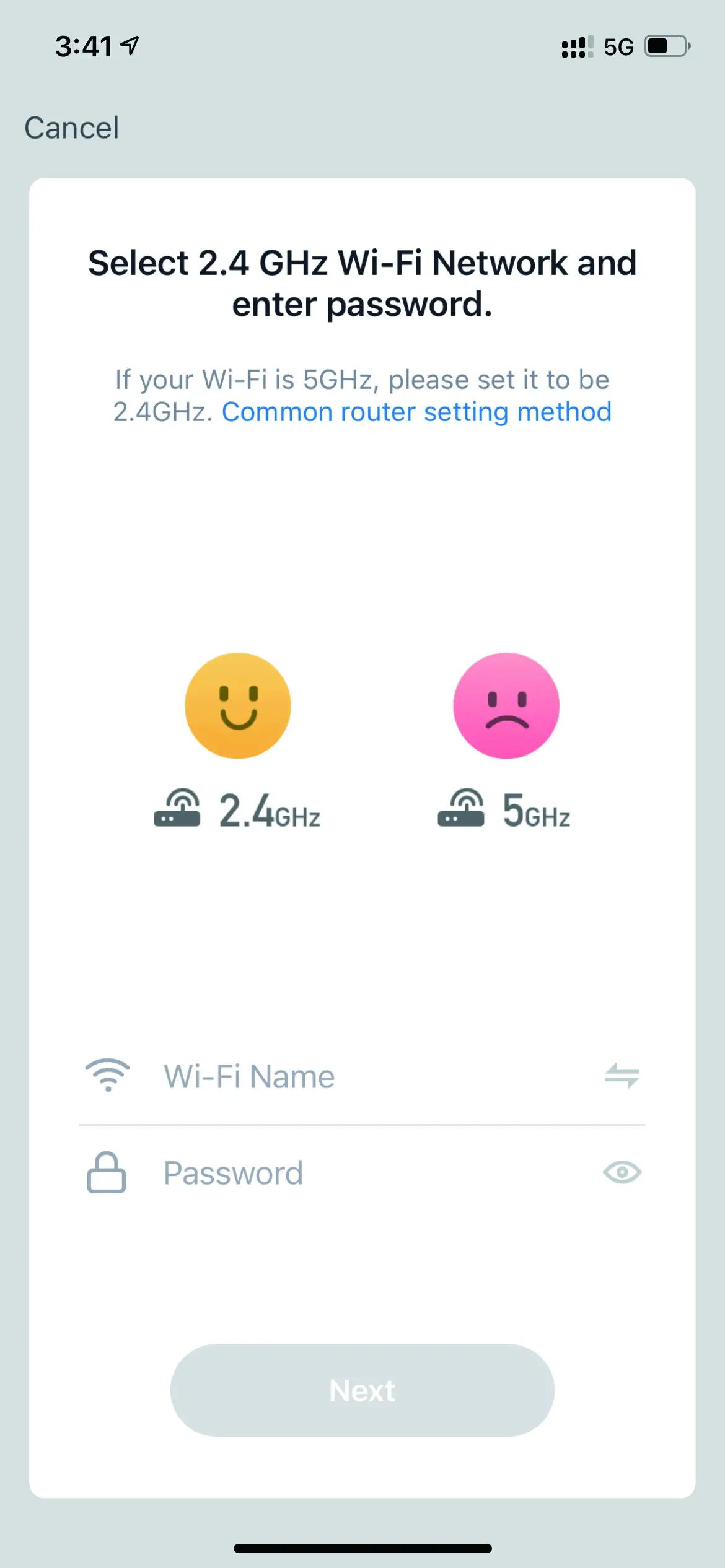Click the padlock icon beside Password field
Screen dimensions: 725x1568
coord(107,1172)
